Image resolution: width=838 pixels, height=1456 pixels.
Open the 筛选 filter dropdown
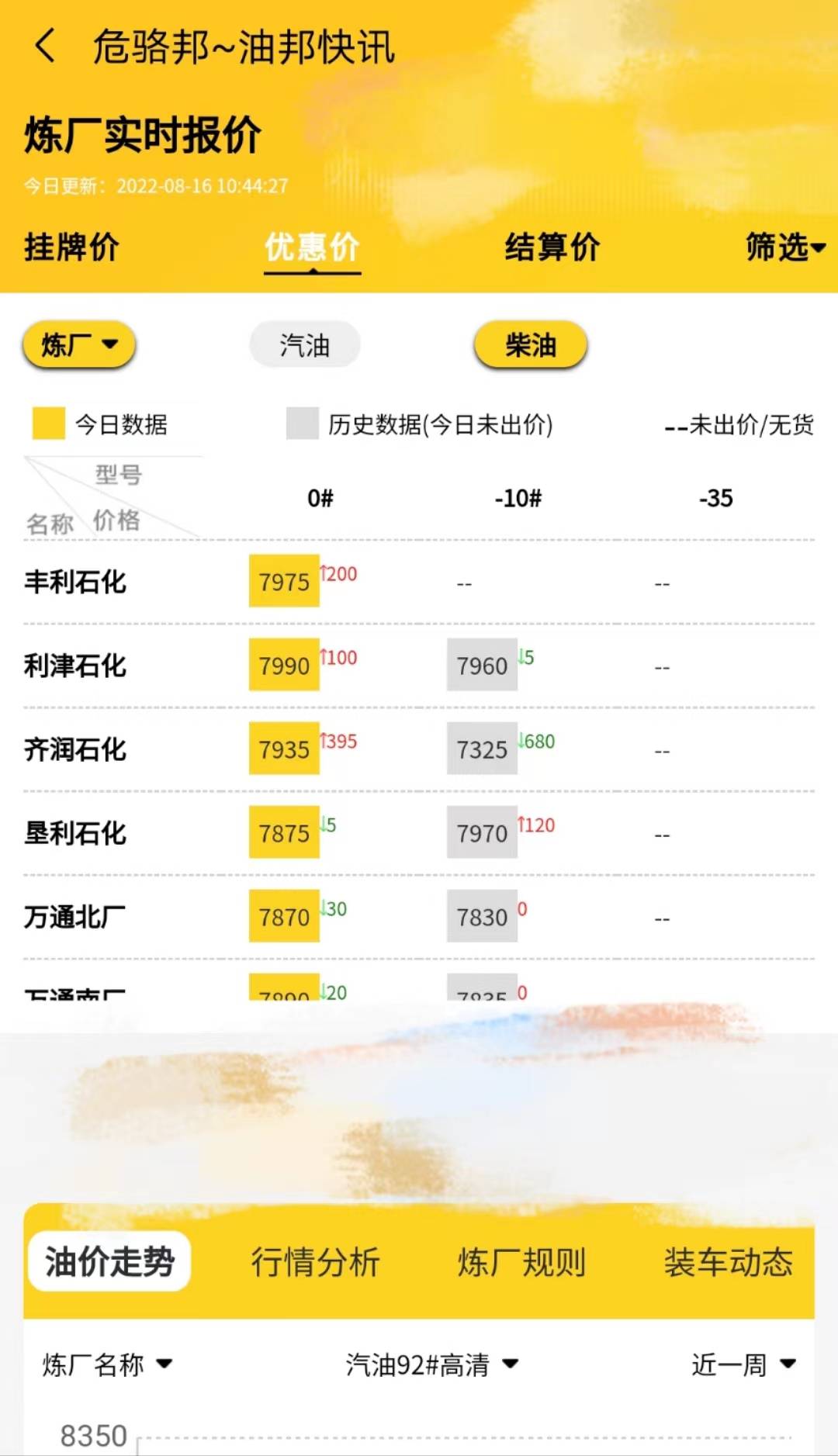[x=784, y=248]
